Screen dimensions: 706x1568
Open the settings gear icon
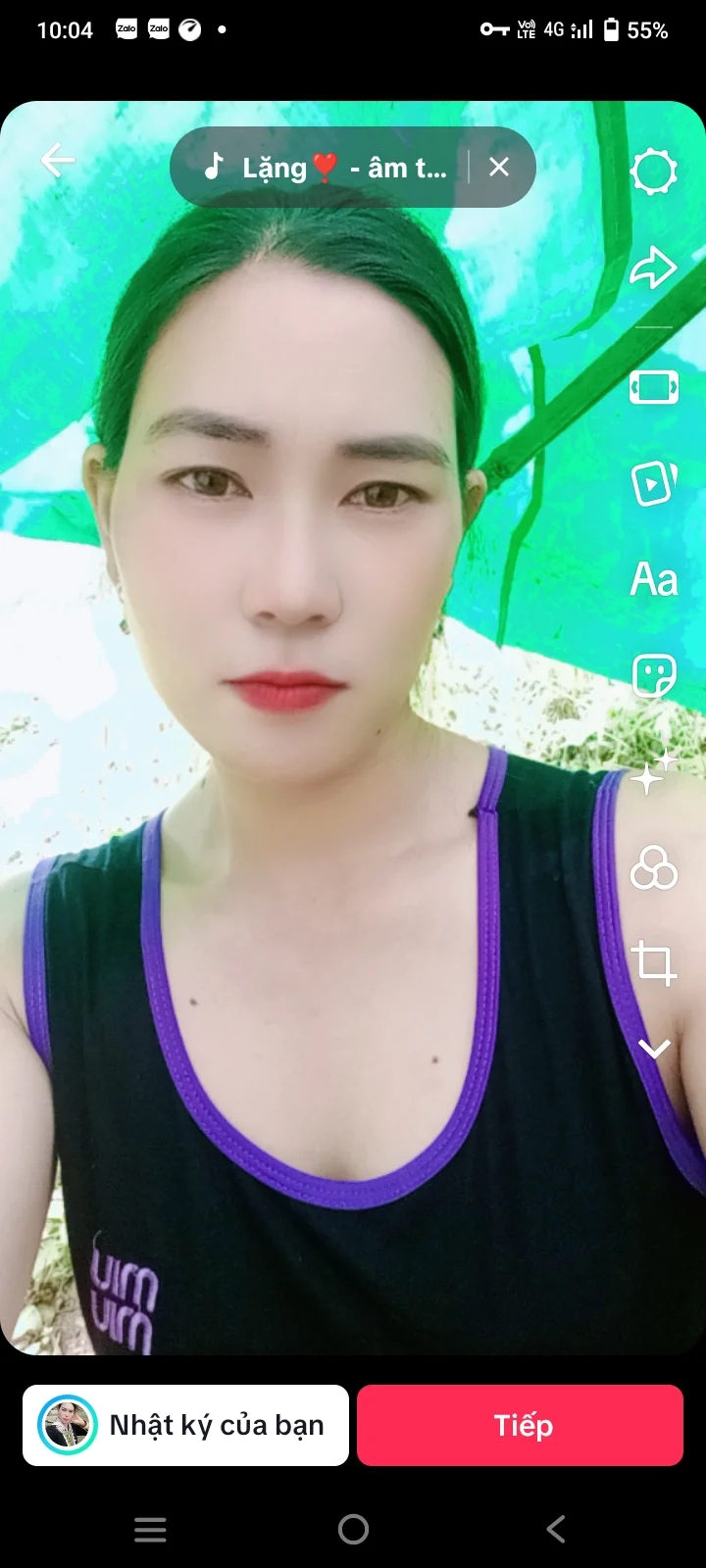click(653, 172)
